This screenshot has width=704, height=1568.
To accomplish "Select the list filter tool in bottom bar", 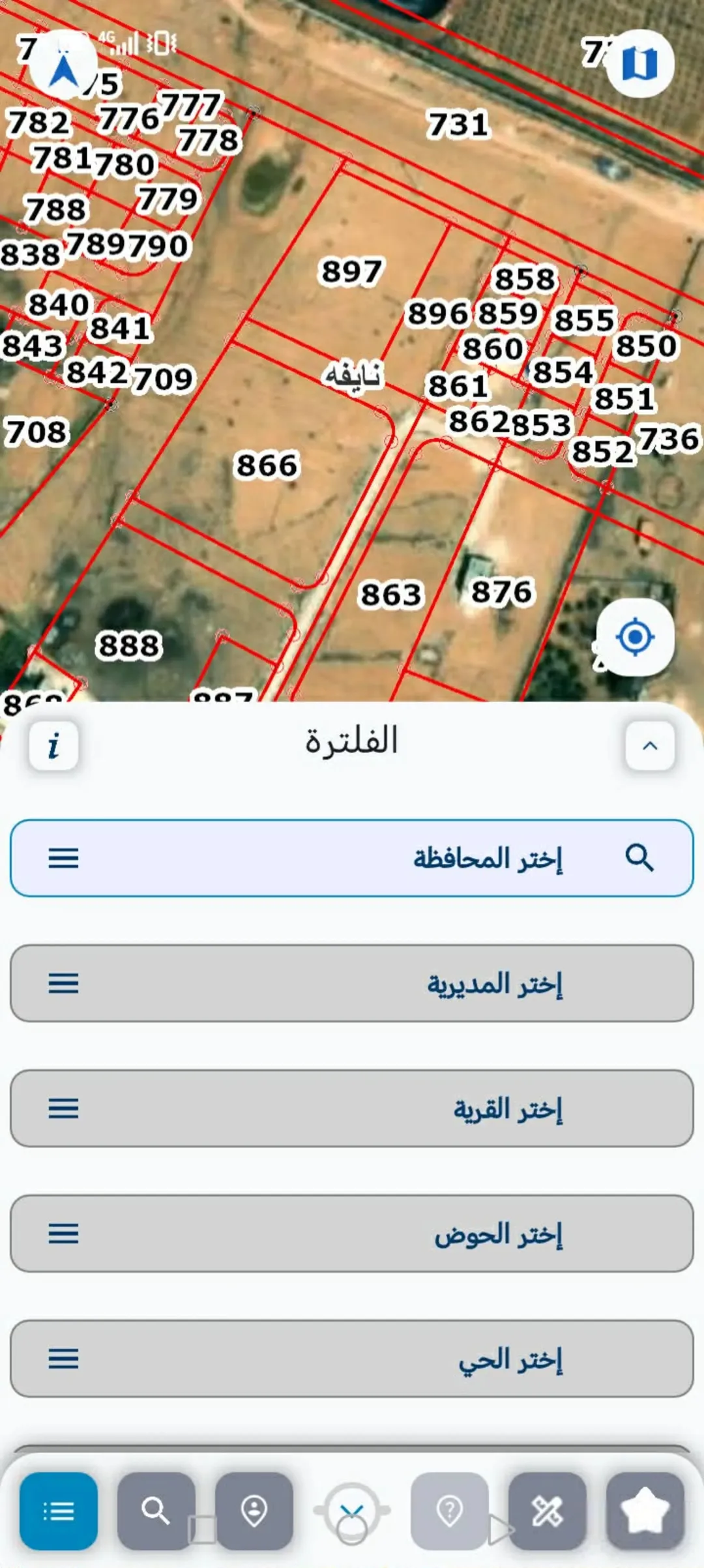I will pos(59,1511).
